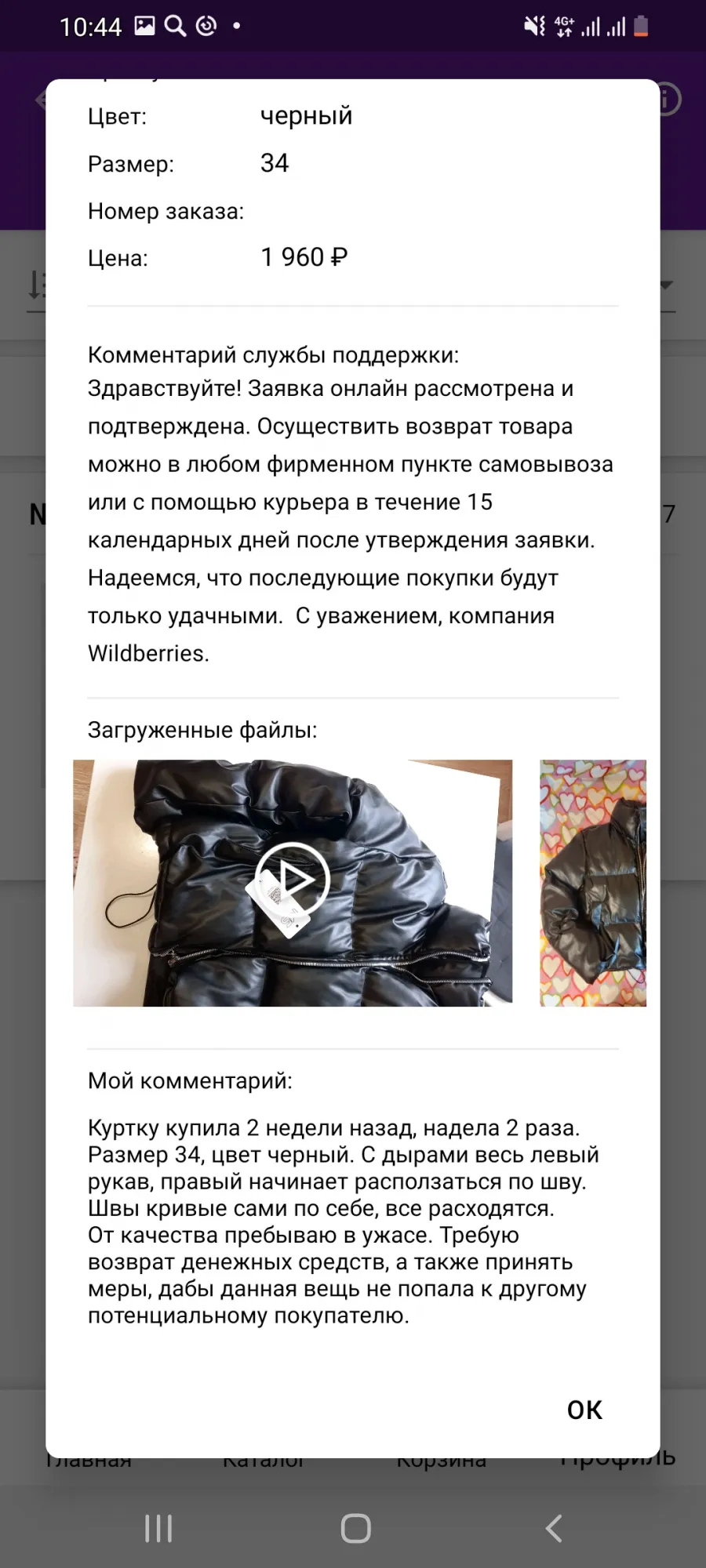Image resolution: width=706 pixels, height=1568 pixels.
Task: Go to the system home screen
Action: (x=355, y=1528)
